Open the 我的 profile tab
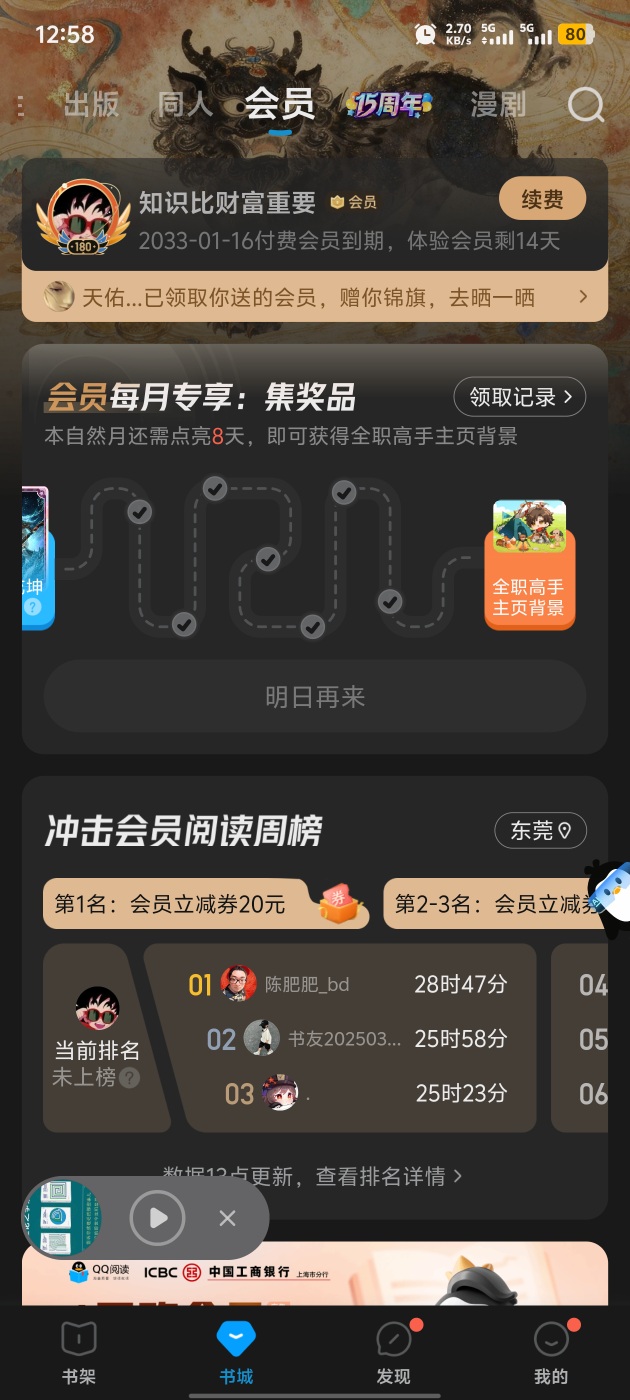This screenshot has height=1400, width=630. (x=550, y=1354)
